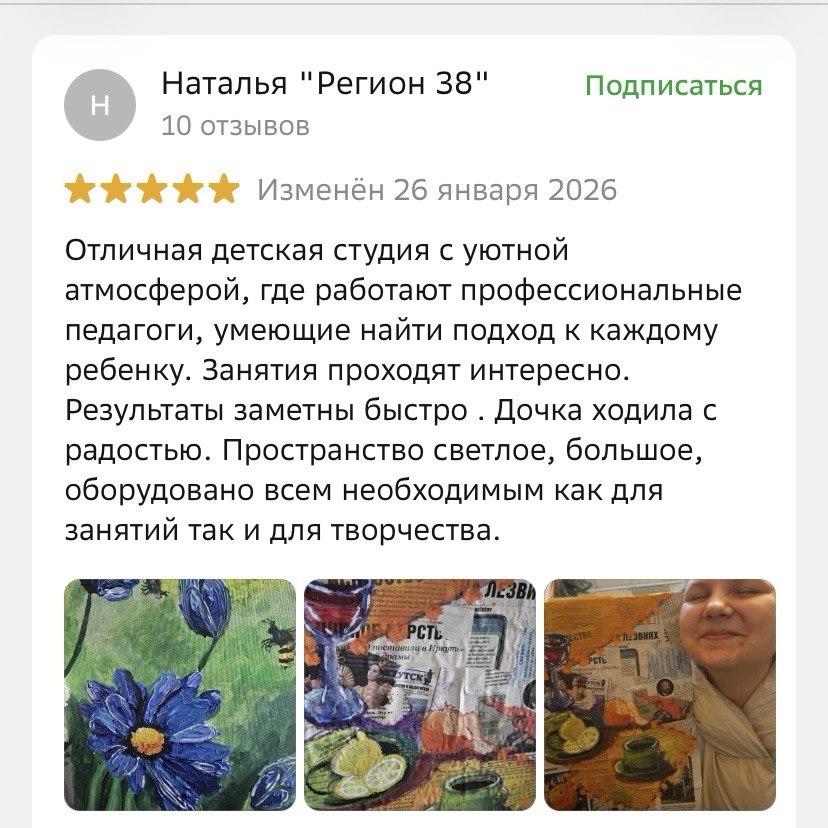Open the photo with the smiling woman
This screenshot has width=828, height=828.
coord(660,694)
